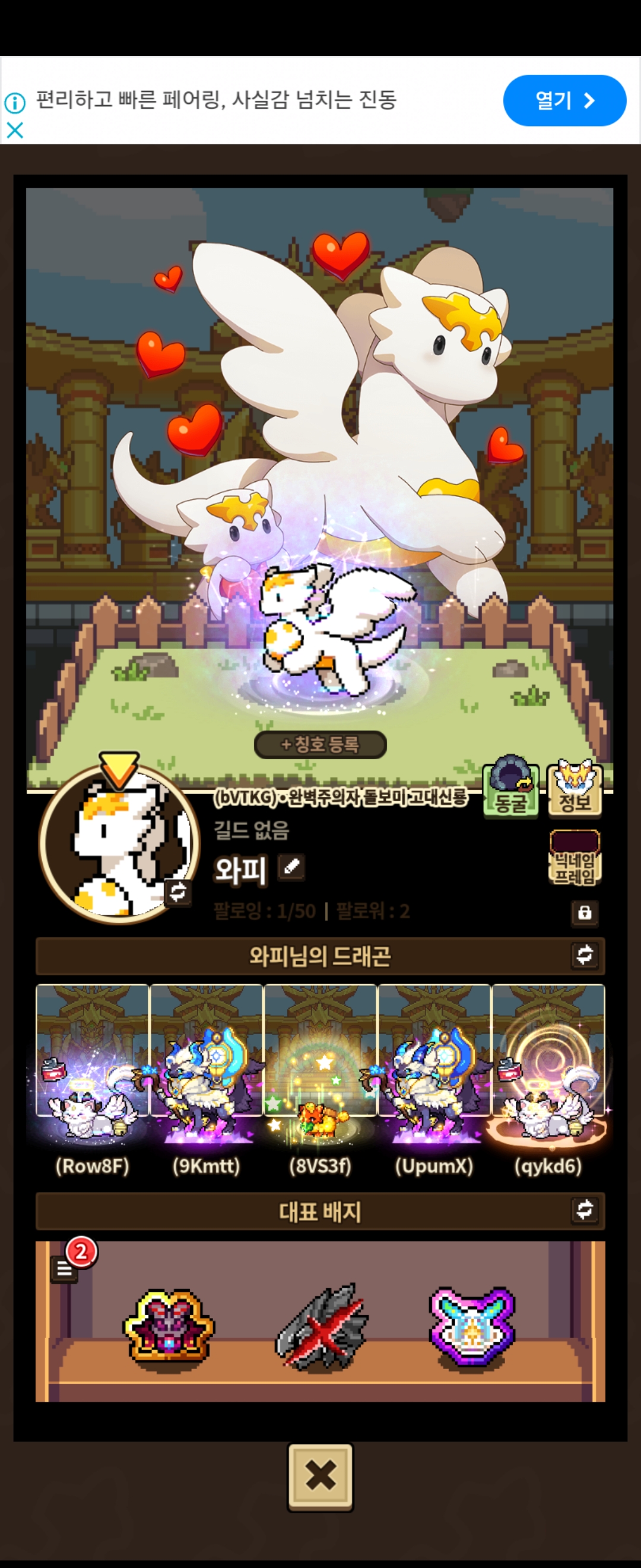
Task: Close the profile with the bottom X button
Action: (x=320, y=1477)
